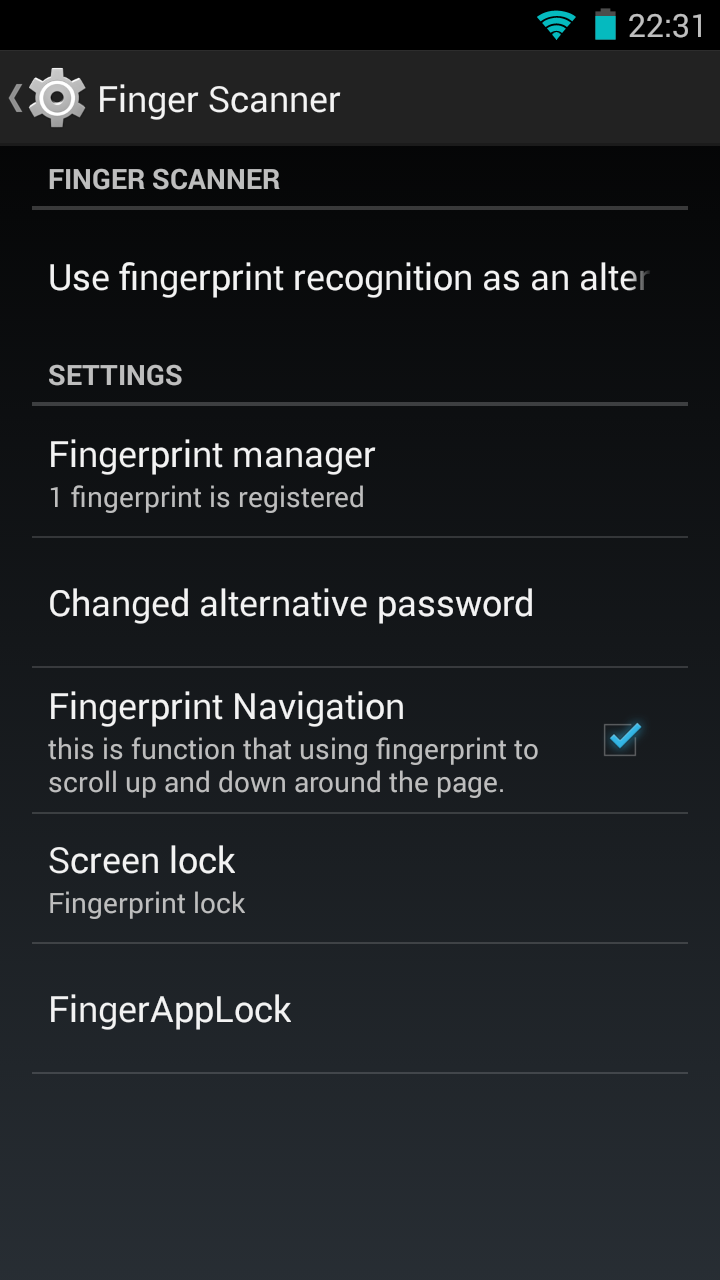Viewport: 720px width, 1280px height.
Task: Go back using the Finger Scanner header
Action: [45, 98]
